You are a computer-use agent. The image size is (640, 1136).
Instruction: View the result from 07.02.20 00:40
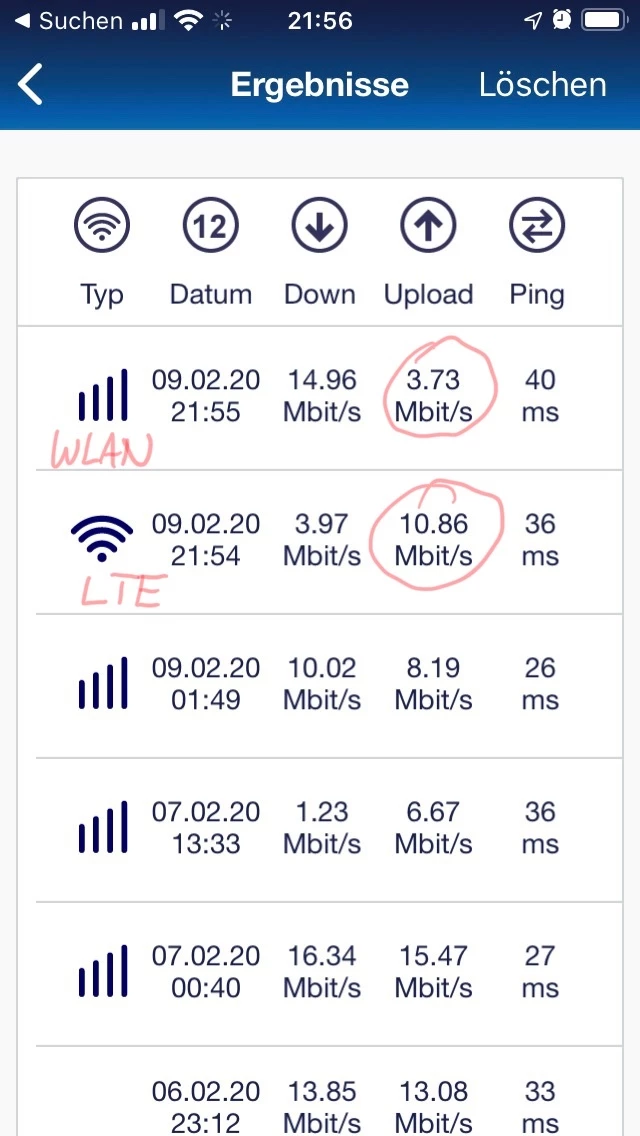click(x=320, y=972)
